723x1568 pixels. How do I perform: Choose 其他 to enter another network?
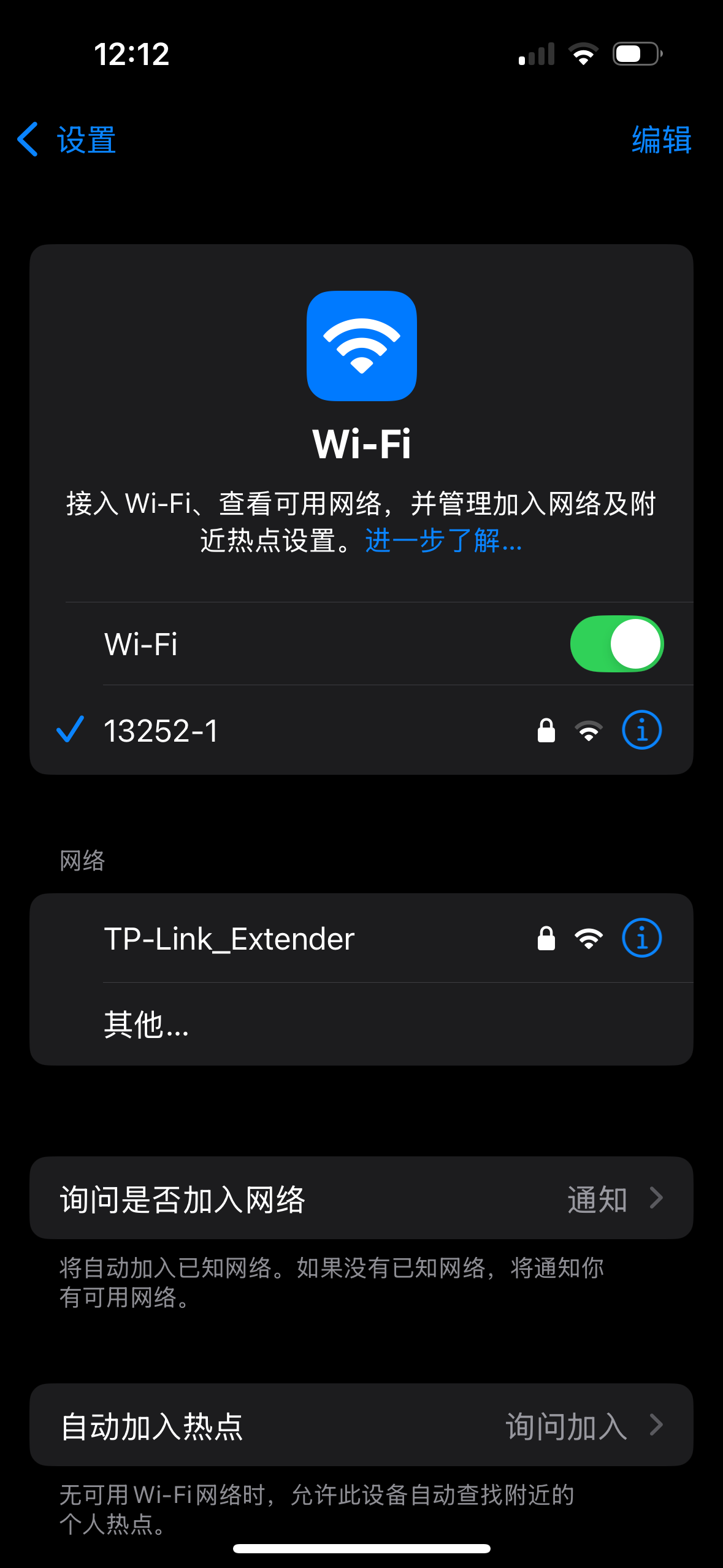pos(146,1024)
